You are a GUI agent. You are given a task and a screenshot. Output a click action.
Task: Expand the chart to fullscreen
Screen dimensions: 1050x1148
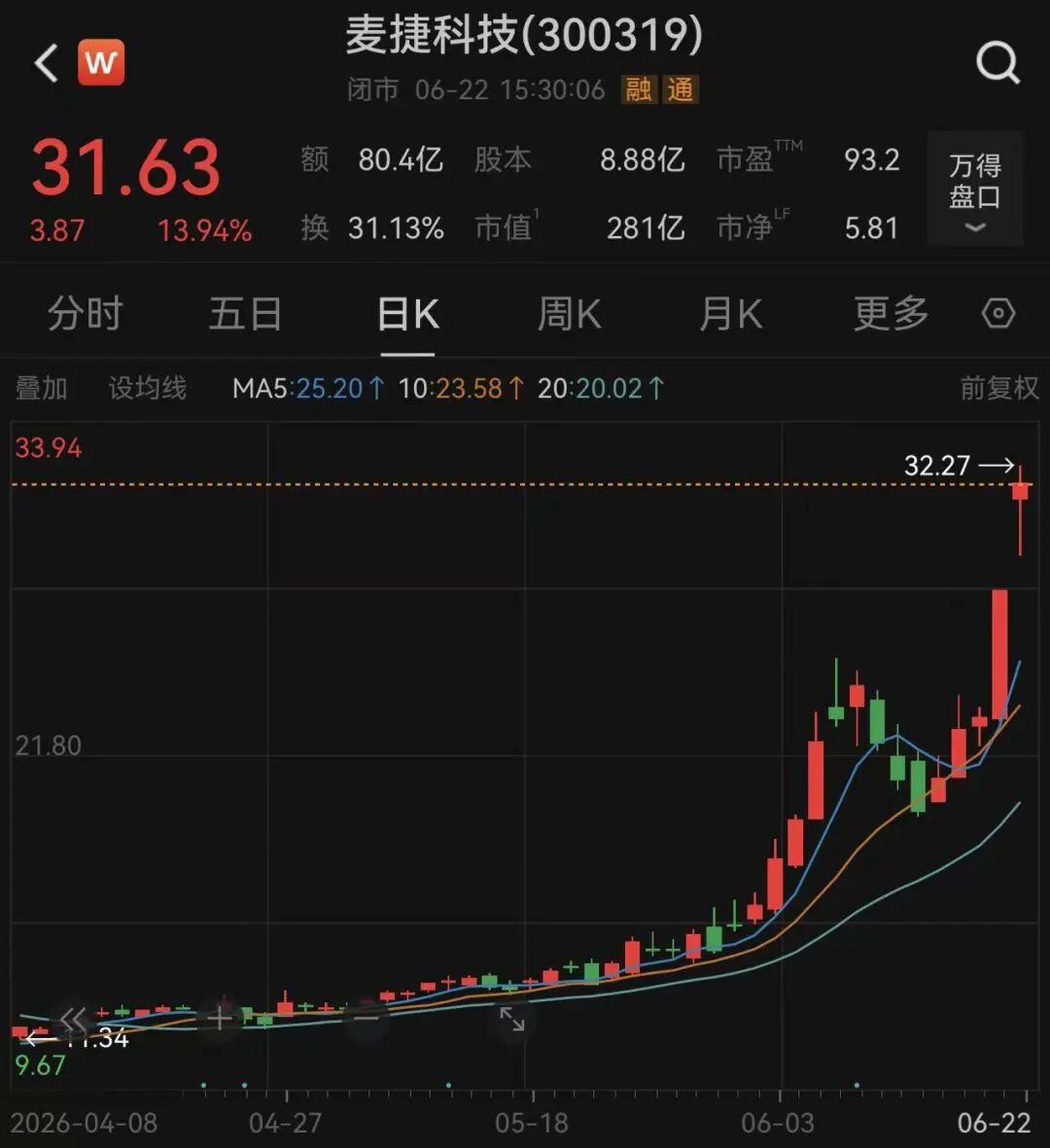click(x=511, y=1019)
